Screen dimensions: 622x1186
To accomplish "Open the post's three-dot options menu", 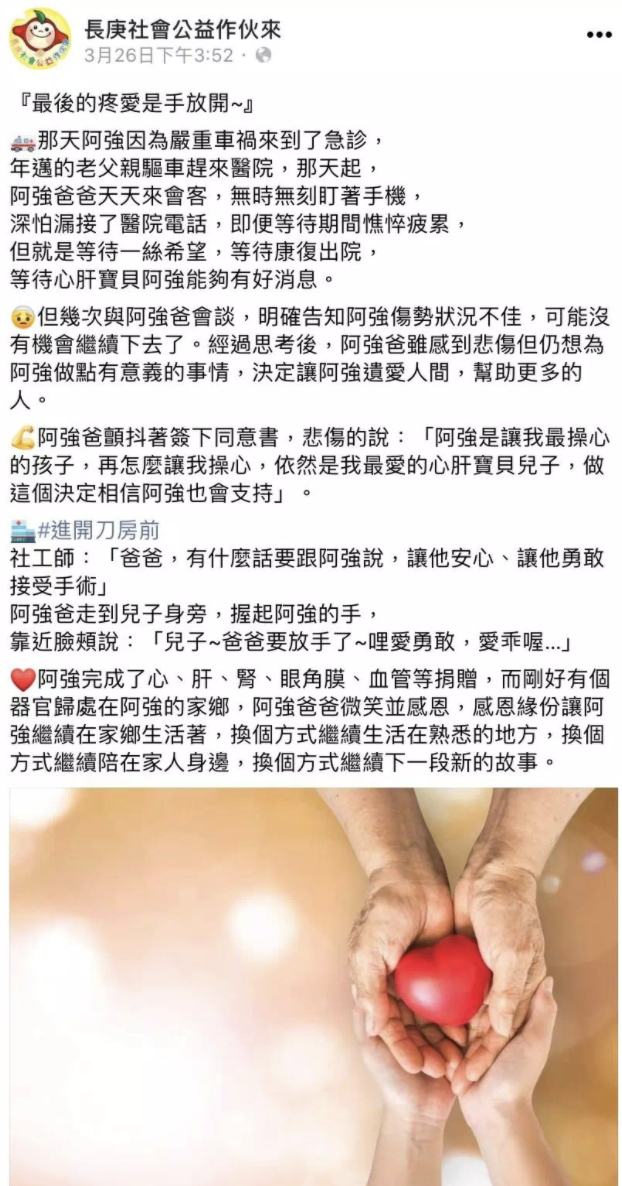I will 598,35.
